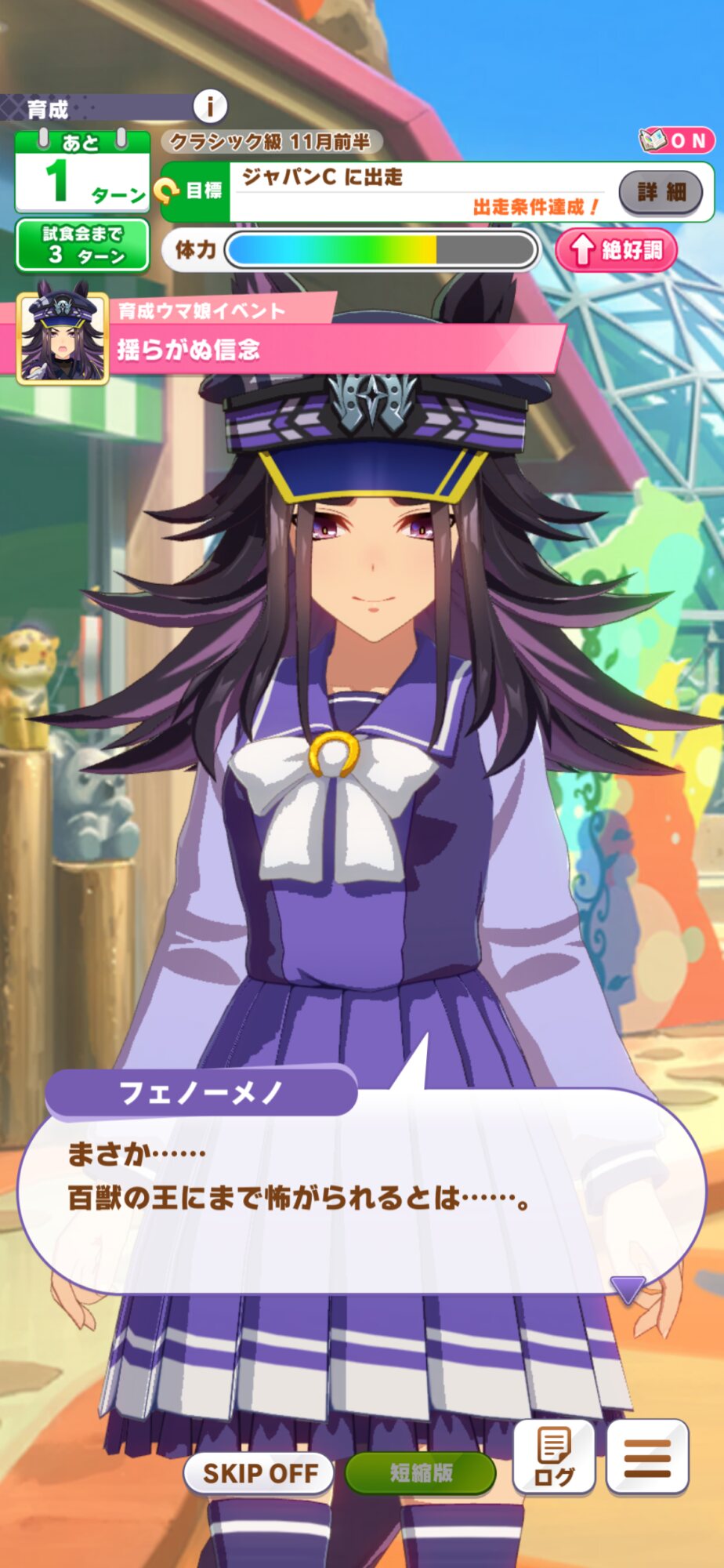Open the ログ dialogue log

pos(554,1457)
